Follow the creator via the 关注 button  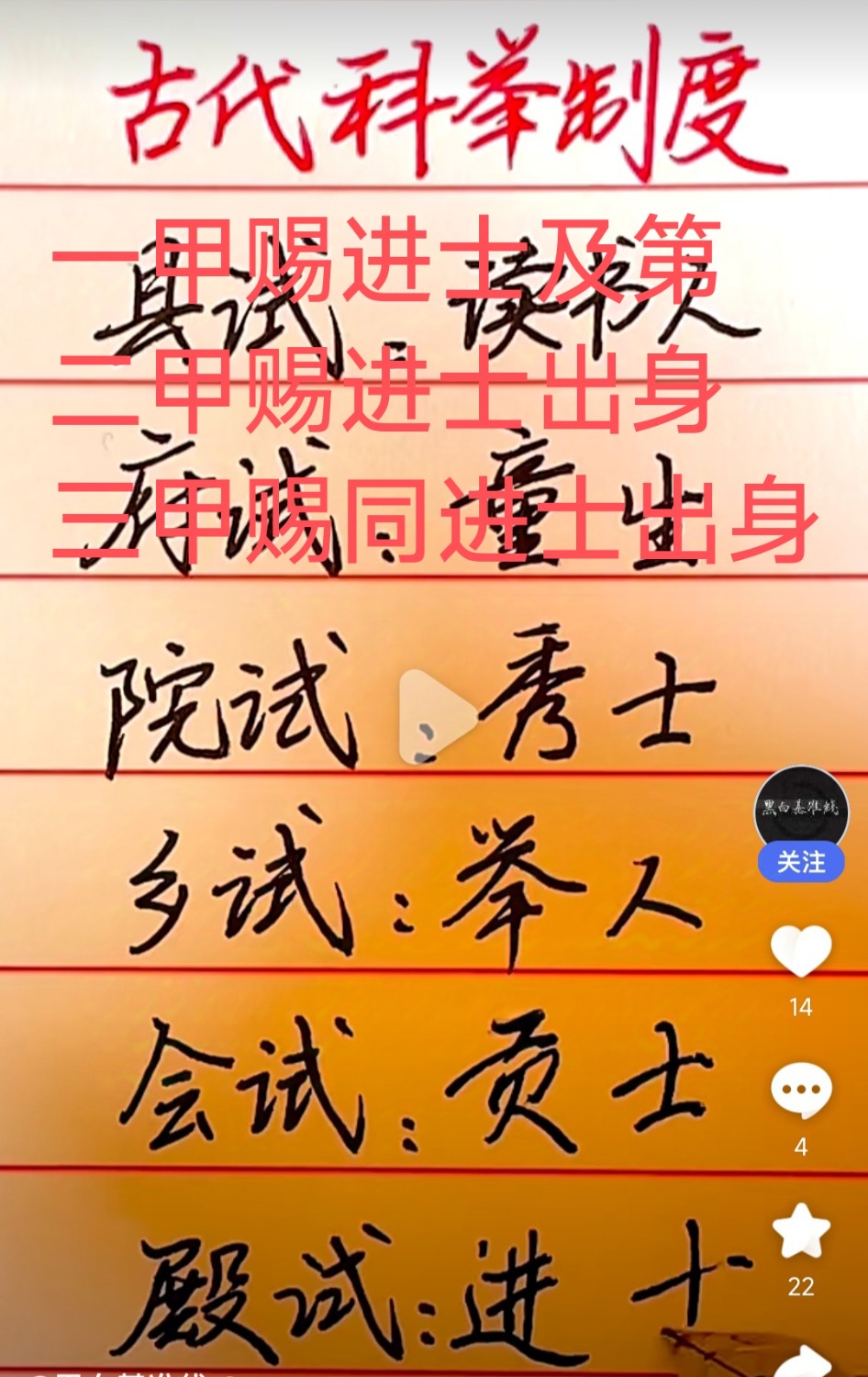(x=801, y=862)
